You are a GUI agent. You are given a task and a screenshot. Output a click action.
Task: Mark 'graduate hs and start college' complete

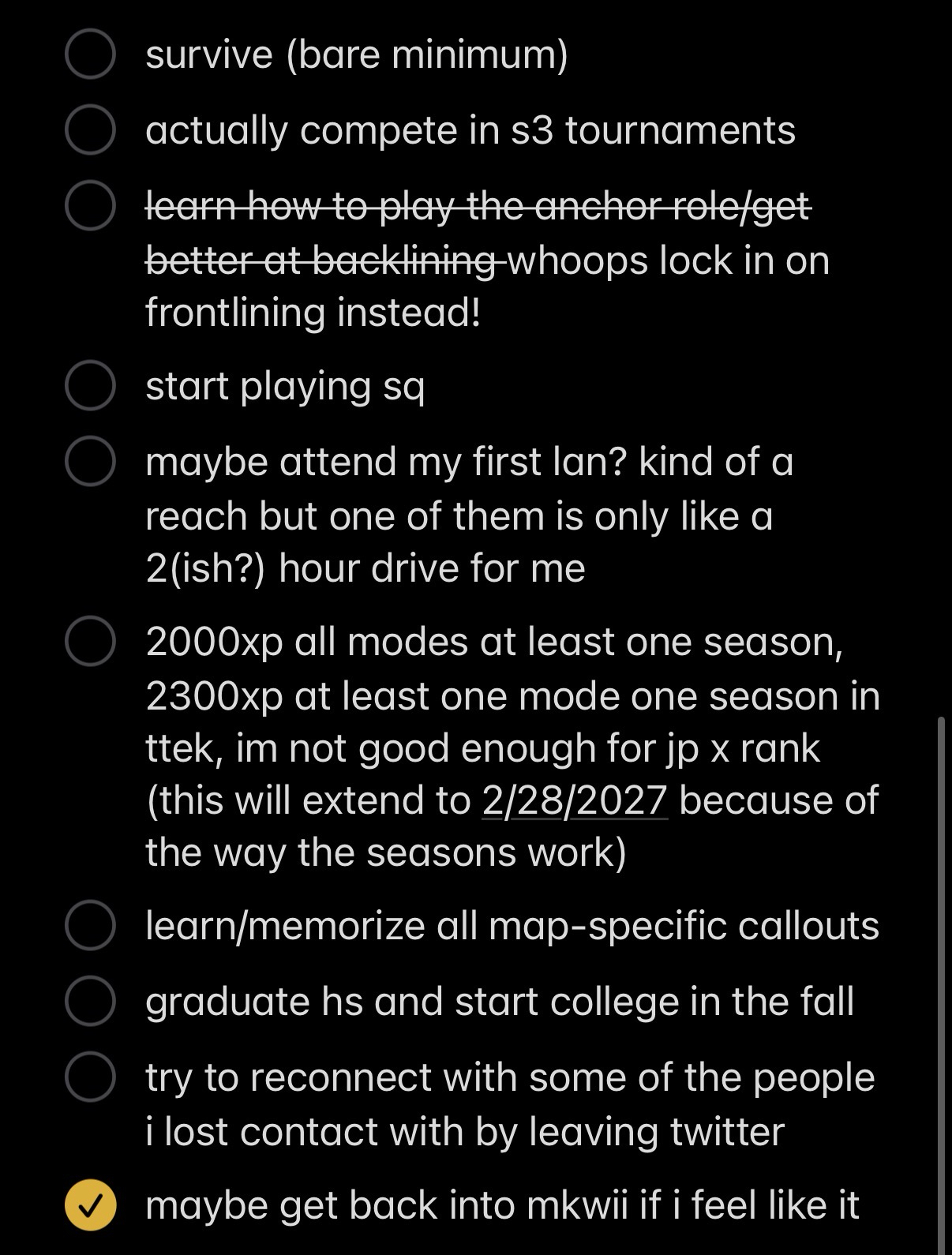(x=90, y=1001)
